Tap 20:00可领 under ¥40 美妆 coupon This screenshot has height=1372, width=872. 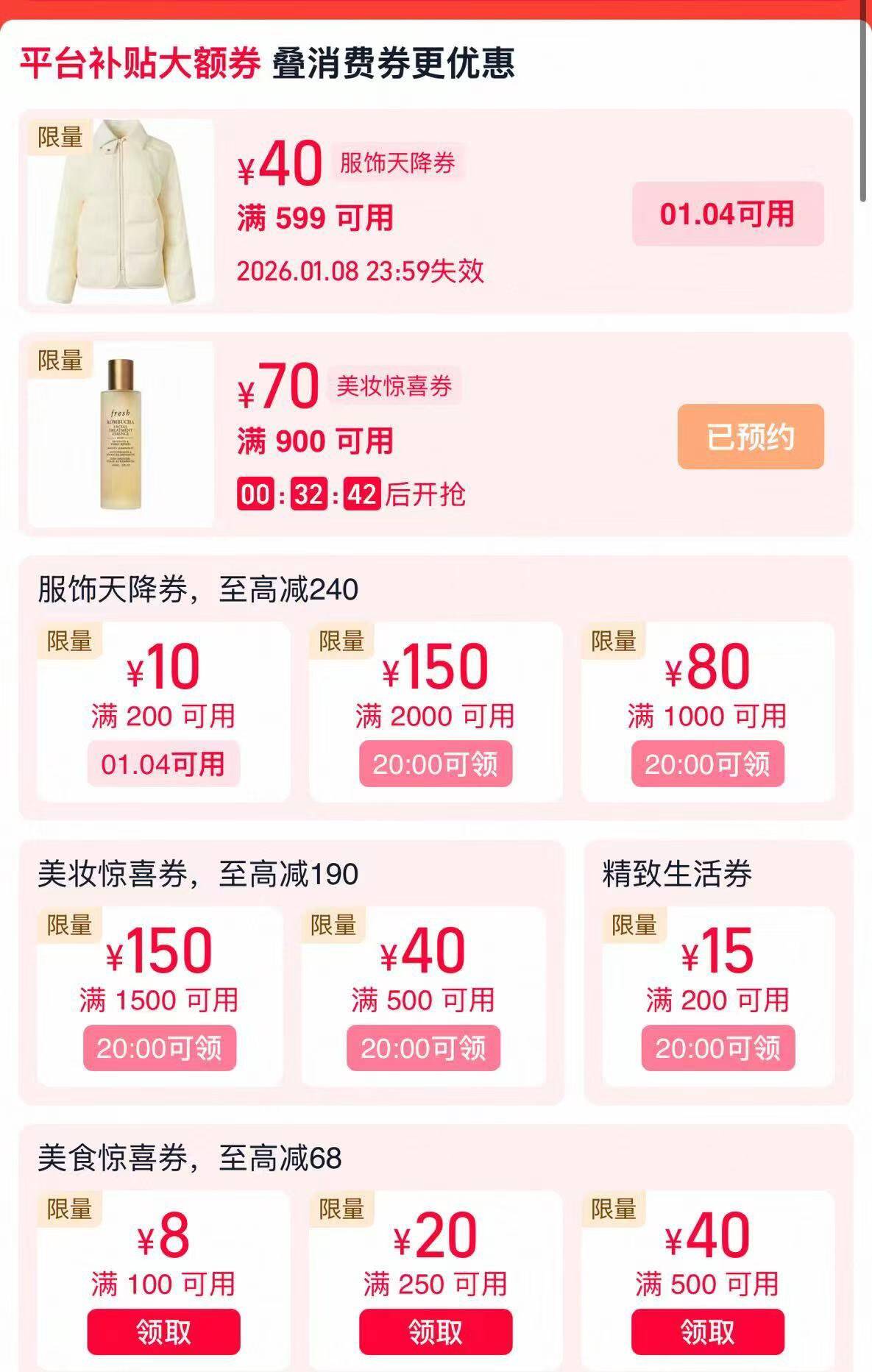(423, 1048)
